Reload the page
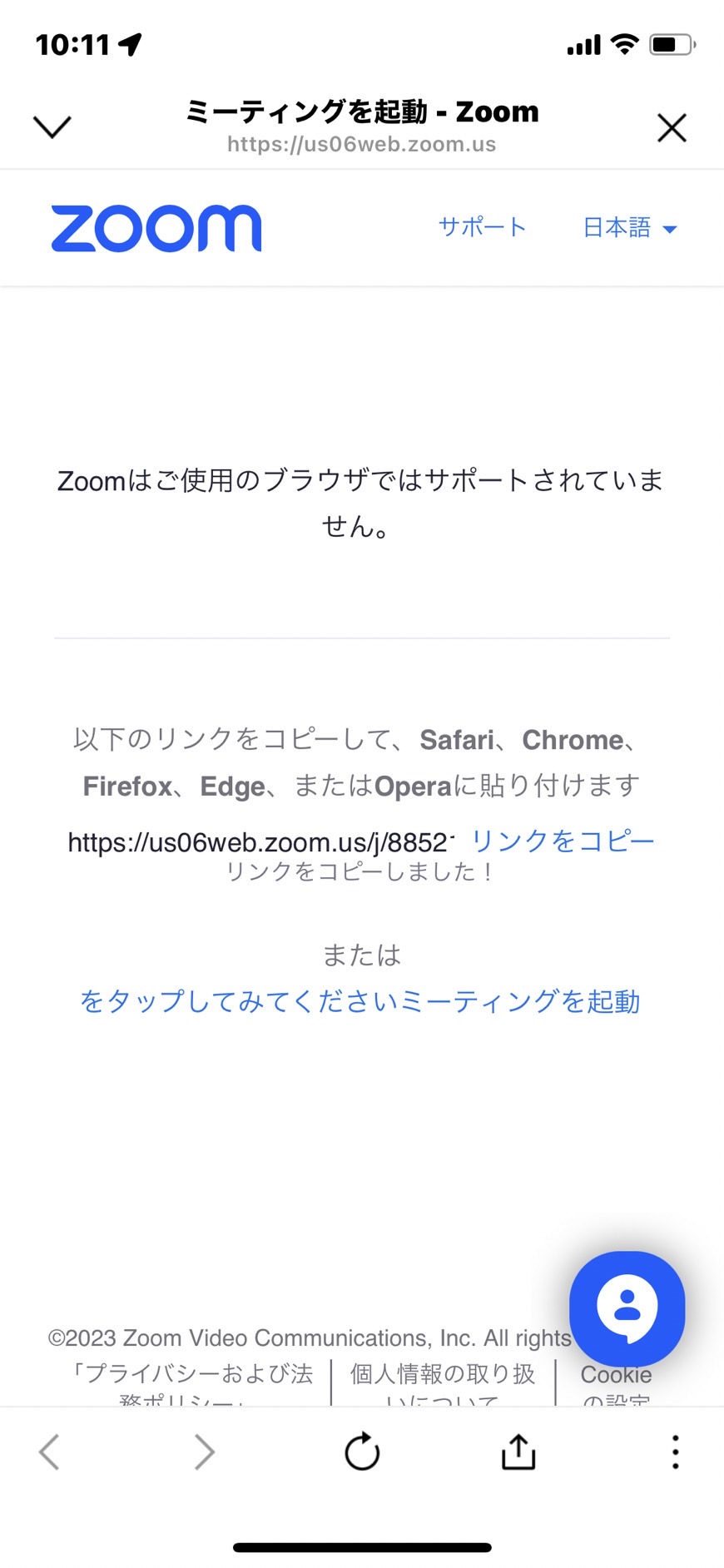Image resolution: width=724 pixels, height=1568 pixels. pyautogui.click(x=362, y=1452)
